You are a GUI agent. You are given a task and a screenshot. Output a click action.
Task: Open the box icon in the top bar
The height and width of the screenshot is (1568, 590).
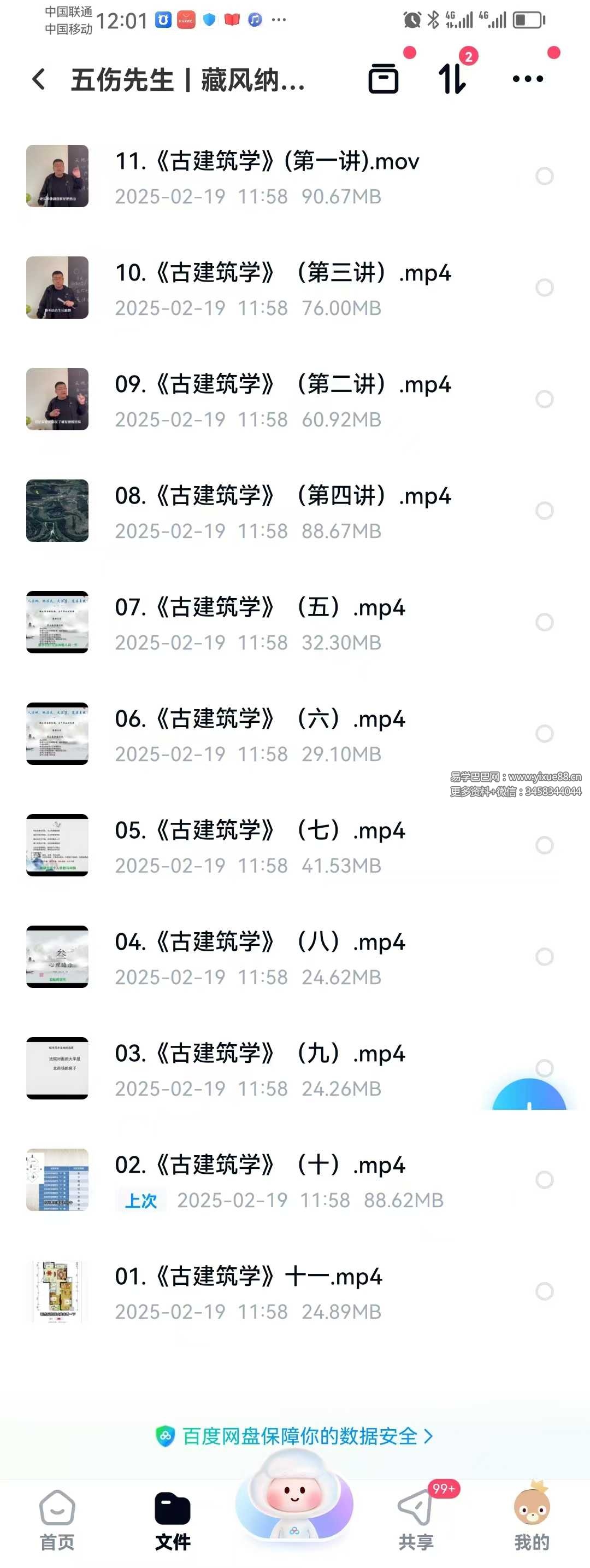(383, 79)
